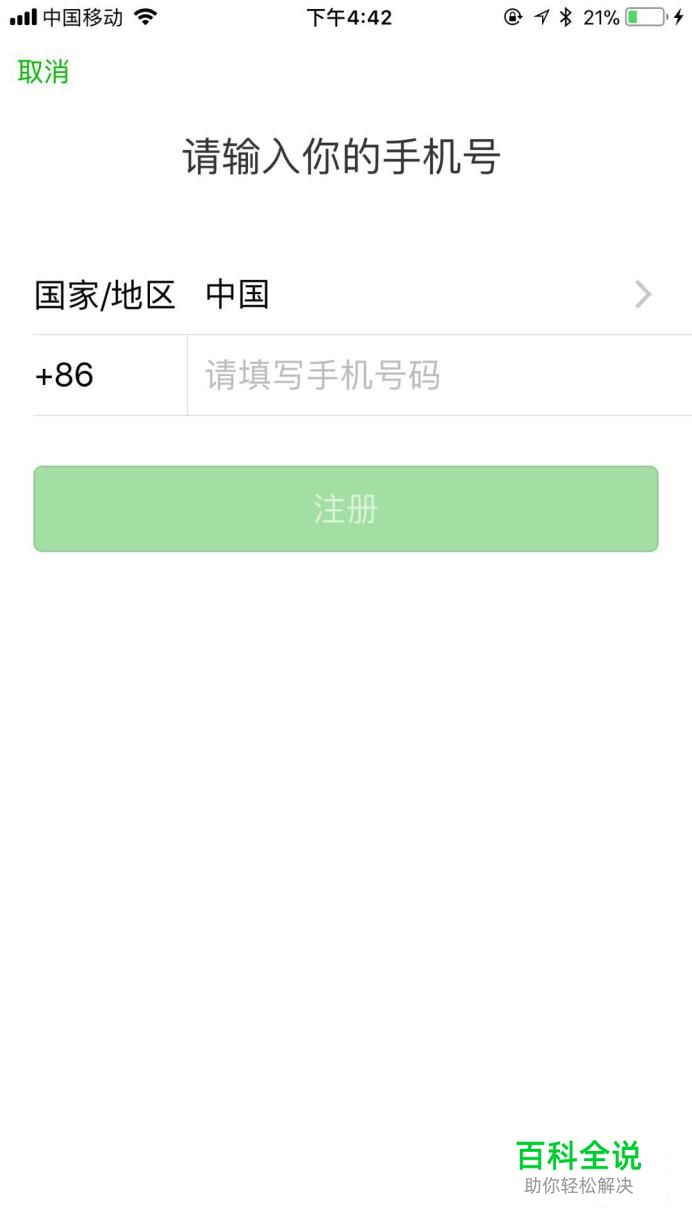692x1230 pixels.
Task: Tap 取消 to cancel registration
Action: coord(43,72)
